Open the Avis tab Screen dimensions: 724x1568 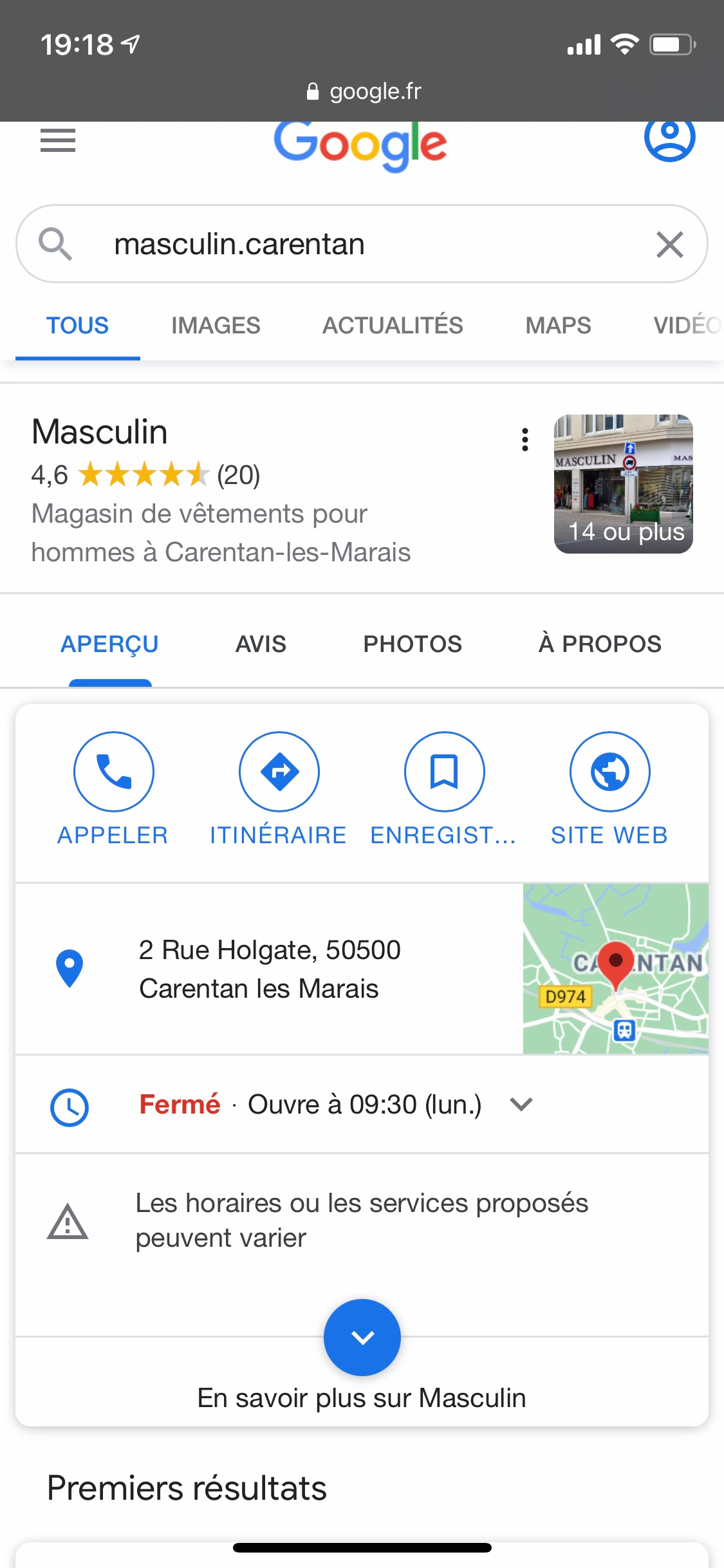(x=261, y=644)
